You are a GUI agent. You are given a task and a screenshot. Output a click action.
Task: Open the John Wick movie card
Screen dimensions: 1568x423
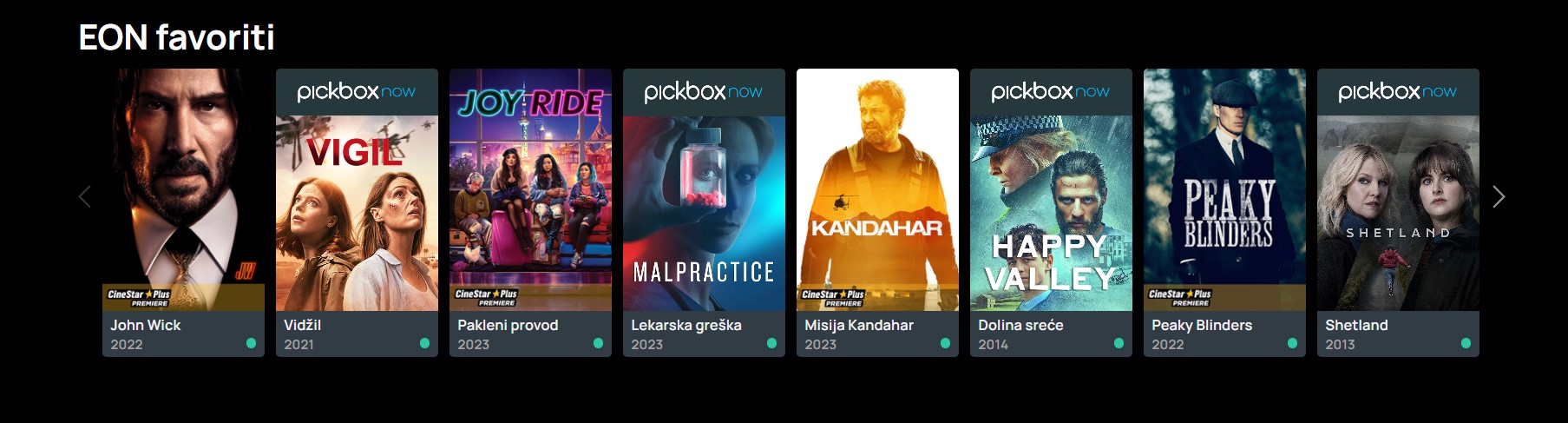coord(183,200)
